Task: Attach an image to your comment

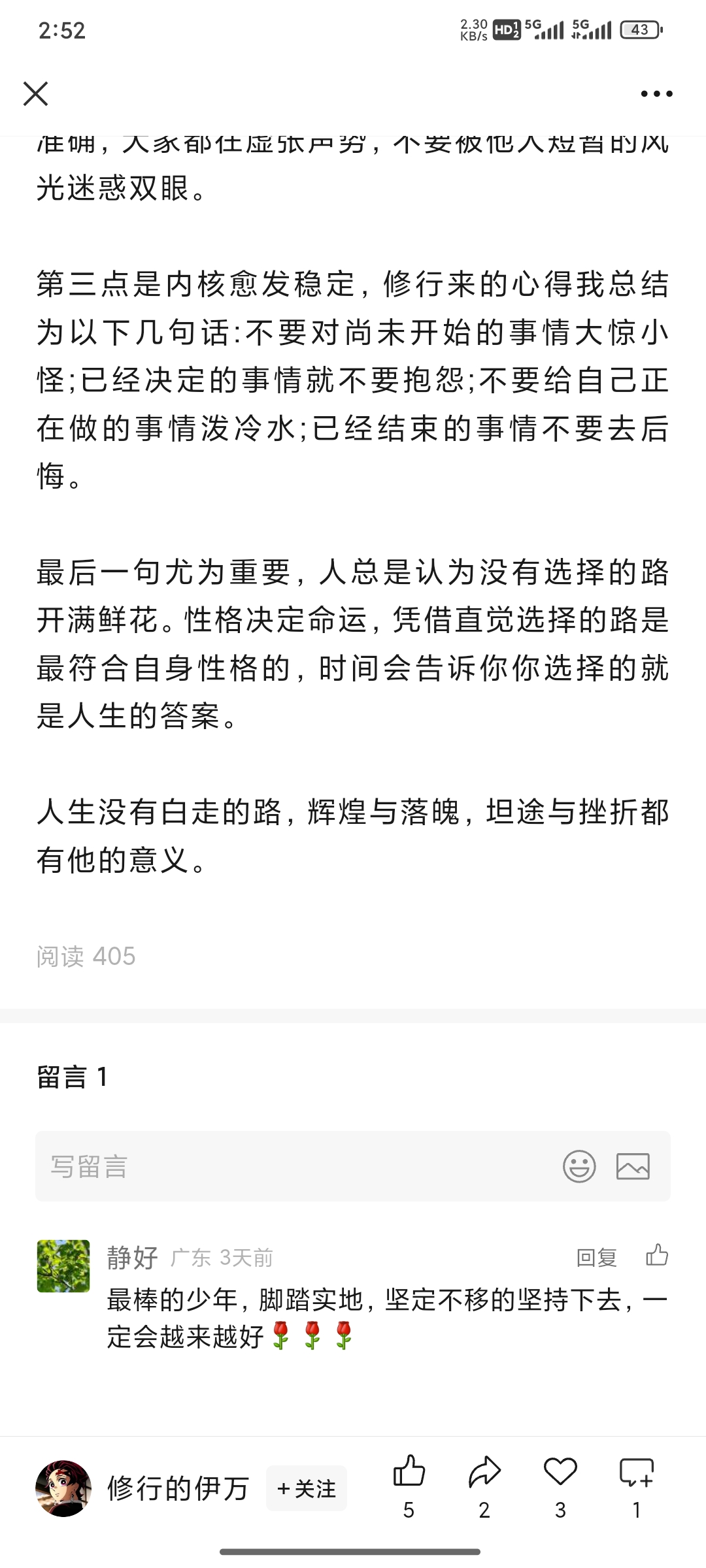Action: click(x=633, y=1166)
